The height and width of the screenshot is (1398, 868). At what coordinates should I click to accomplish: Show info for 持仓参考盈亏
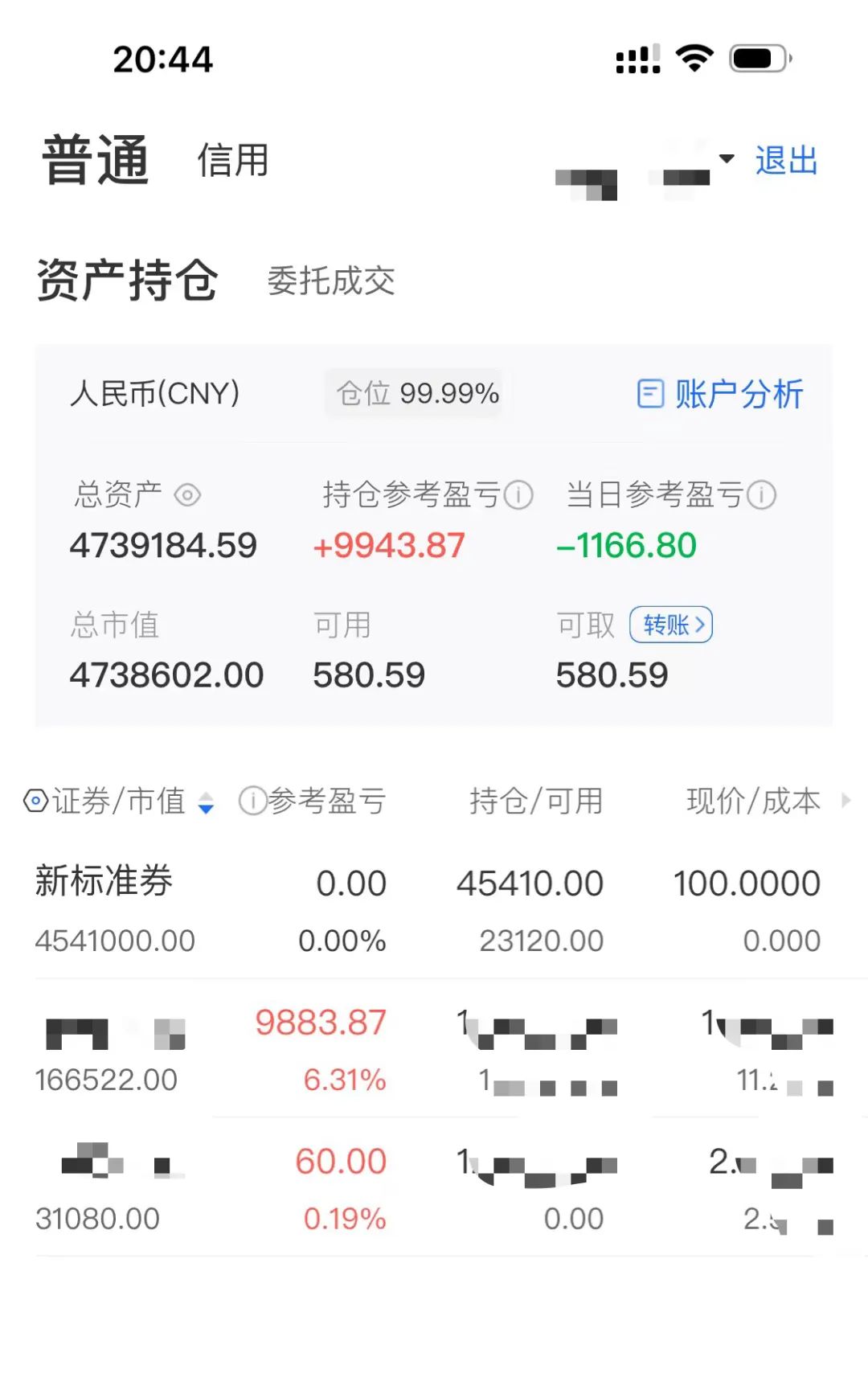(x=519, y=495)
